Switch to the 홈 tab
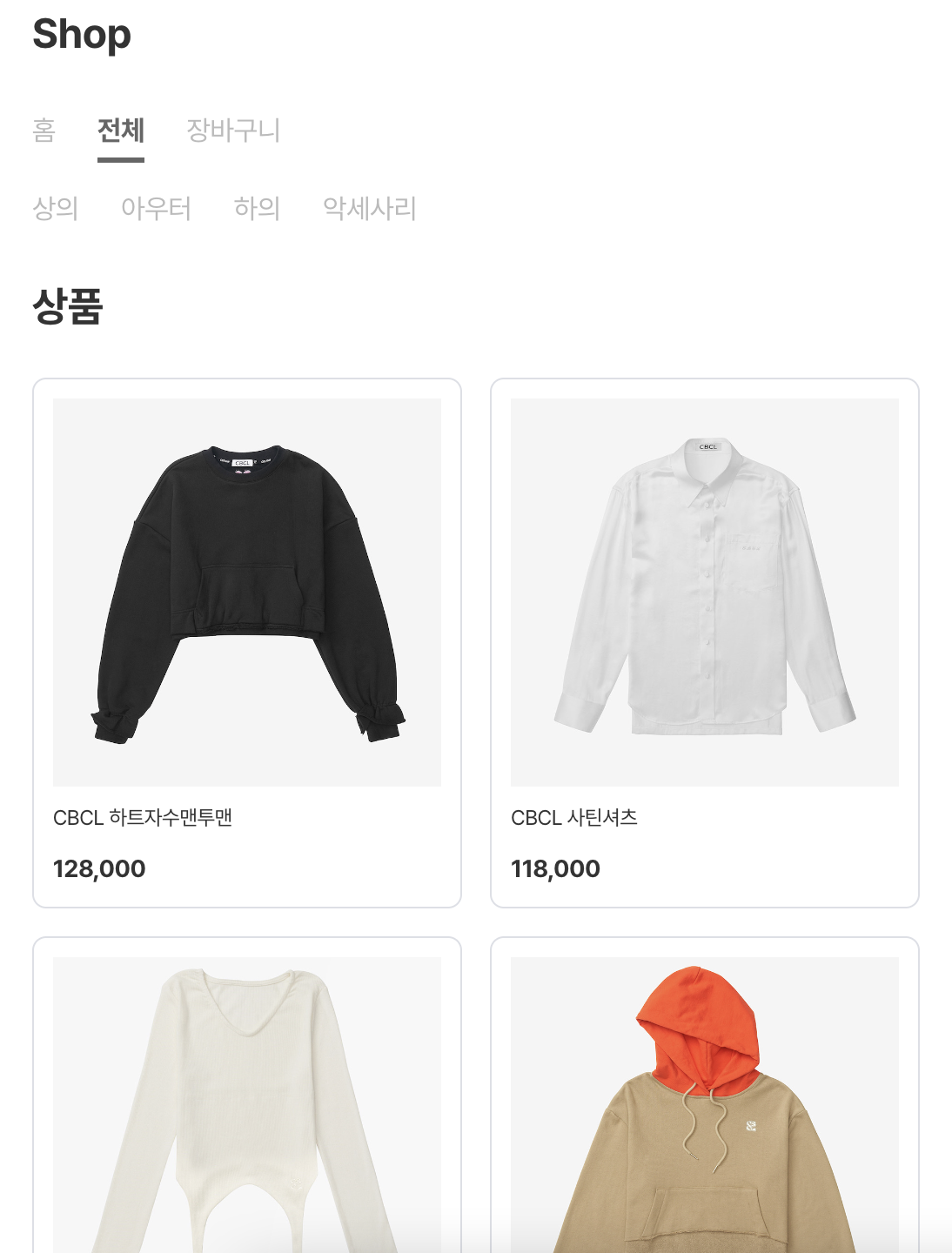The width and height of the screenshot is (952, 1253). tap(42, 129)
